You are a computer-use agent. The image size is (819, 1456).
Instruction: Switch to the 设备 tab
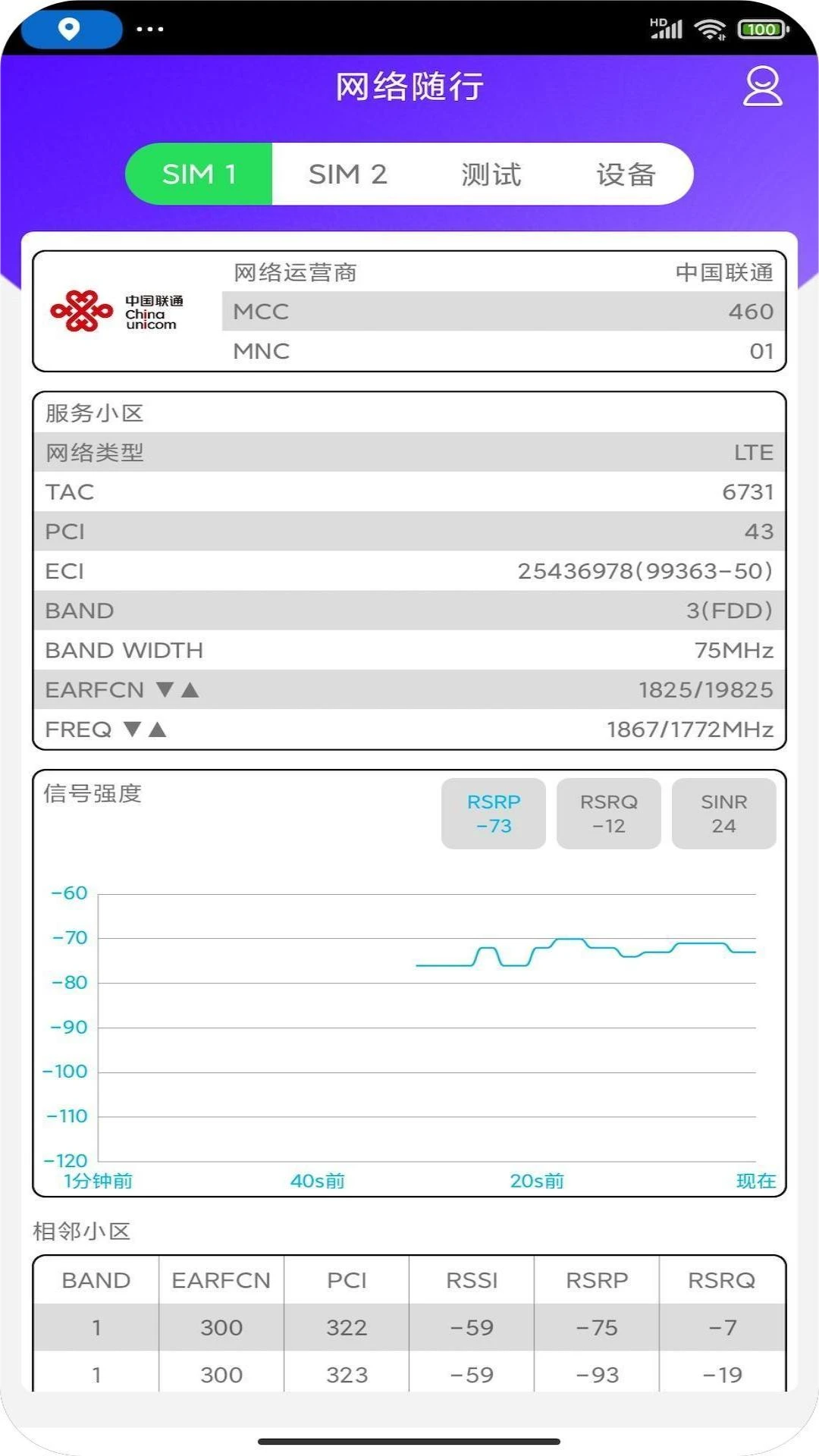pyautogui.click(x=626, y=174)
